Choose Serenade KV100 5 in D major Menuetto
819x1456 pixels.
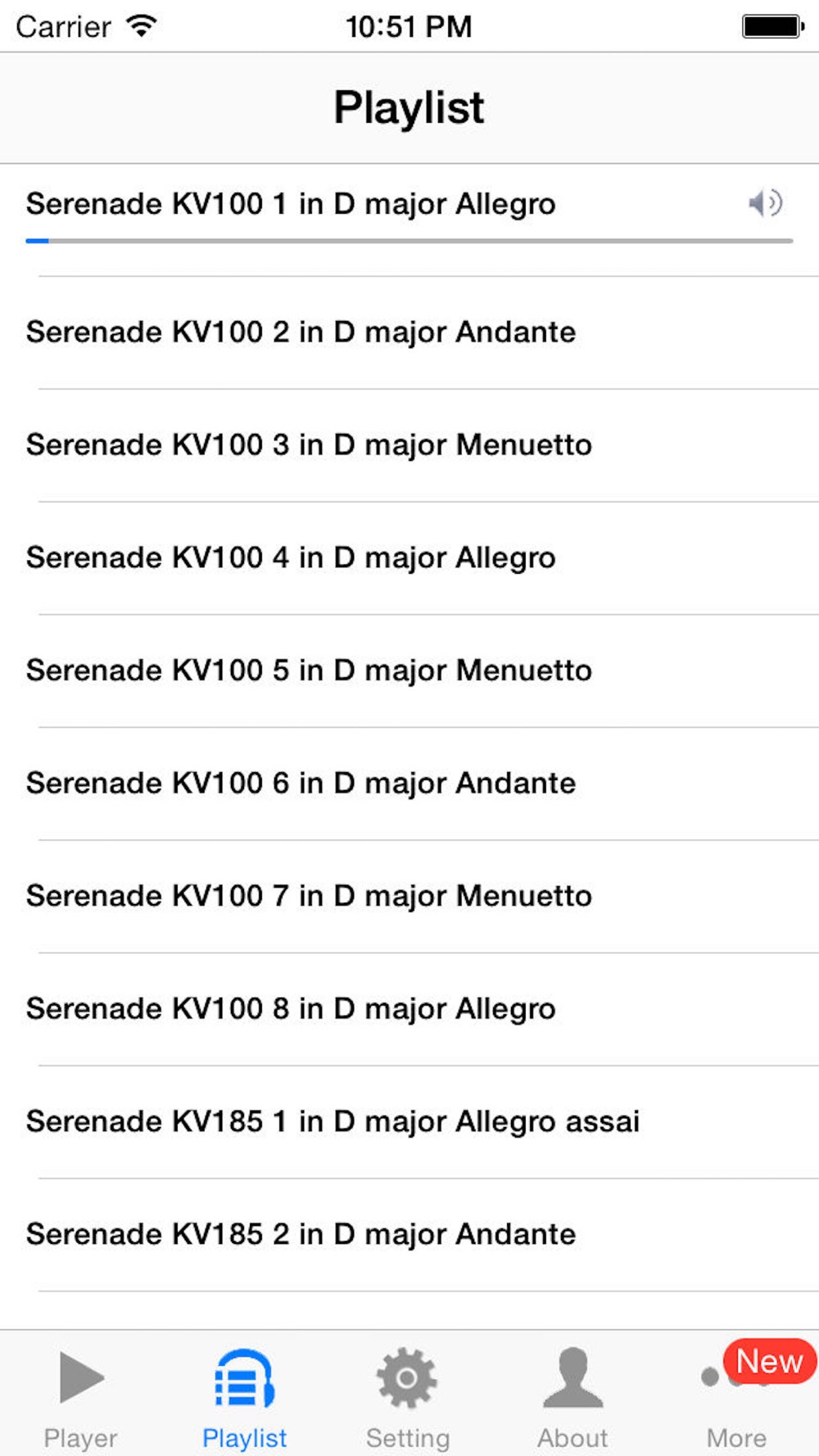pyautogui.click(x=409, y=671)
